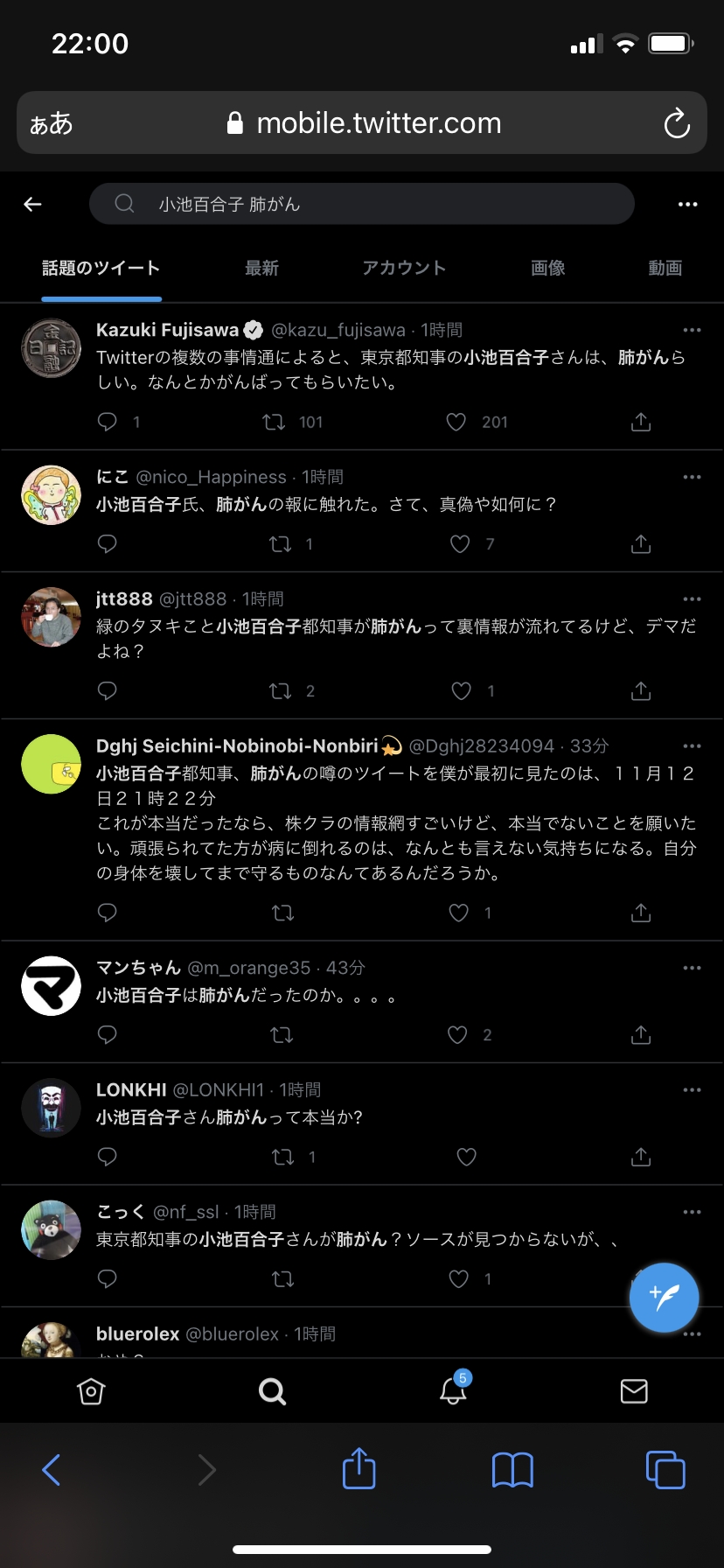The image size is (724, 1568).
Task: Switch to the 最新 tab
Action: point(261,269)
